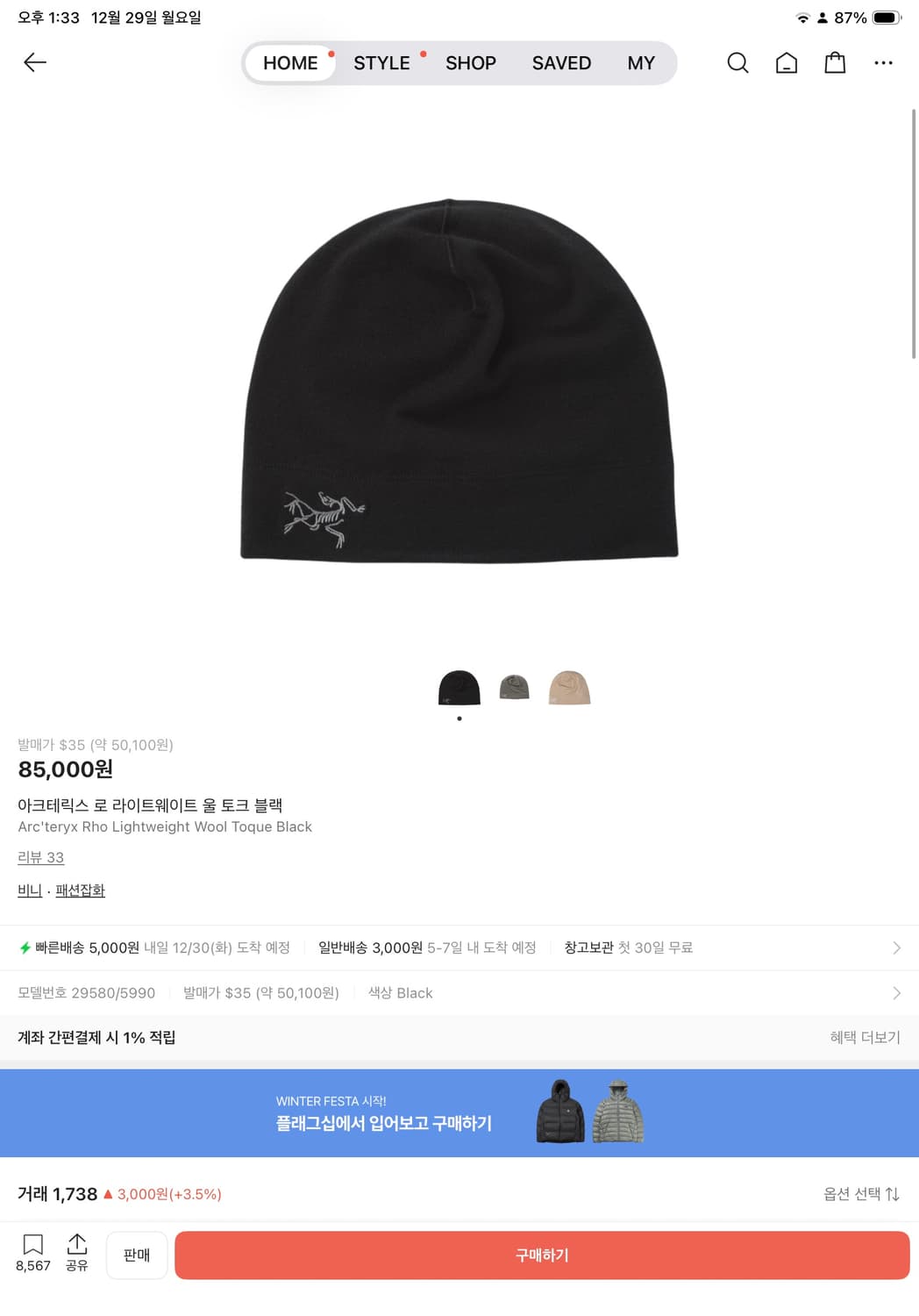Tap the 구매하기 purchase button
The image size is (919, 1316).
pyautogui.click(x=541, y=1255)
